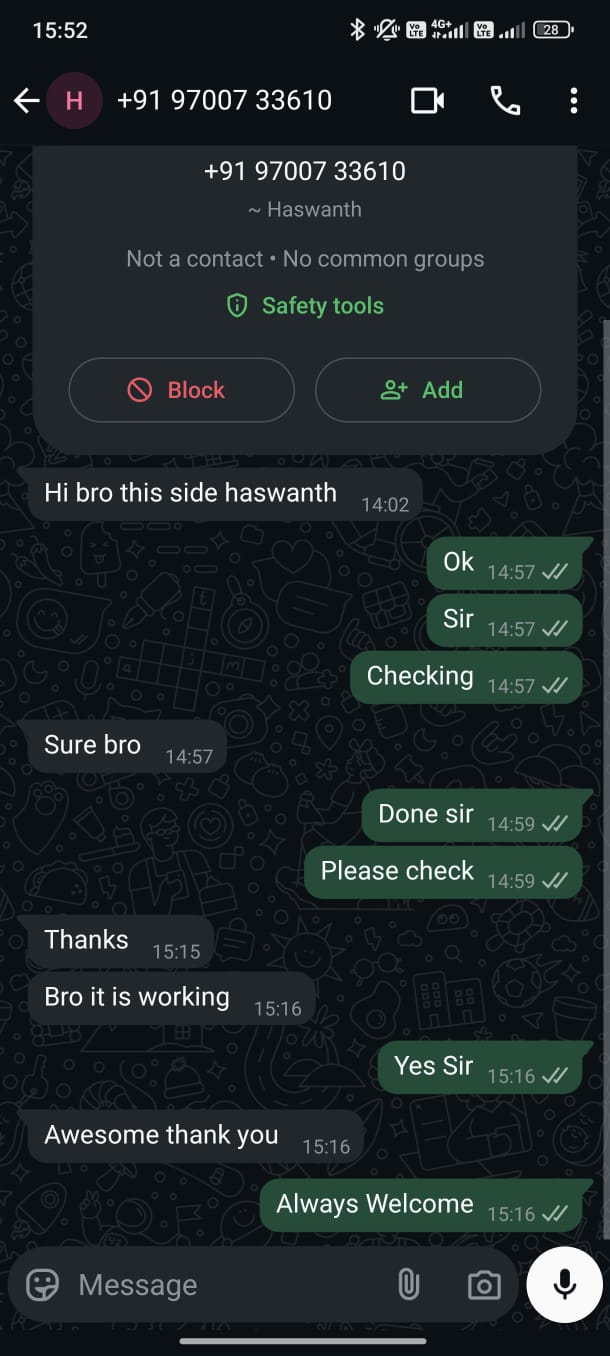Start a voice call
Viewport: 610px width, 1356px height.
[505, 100]
